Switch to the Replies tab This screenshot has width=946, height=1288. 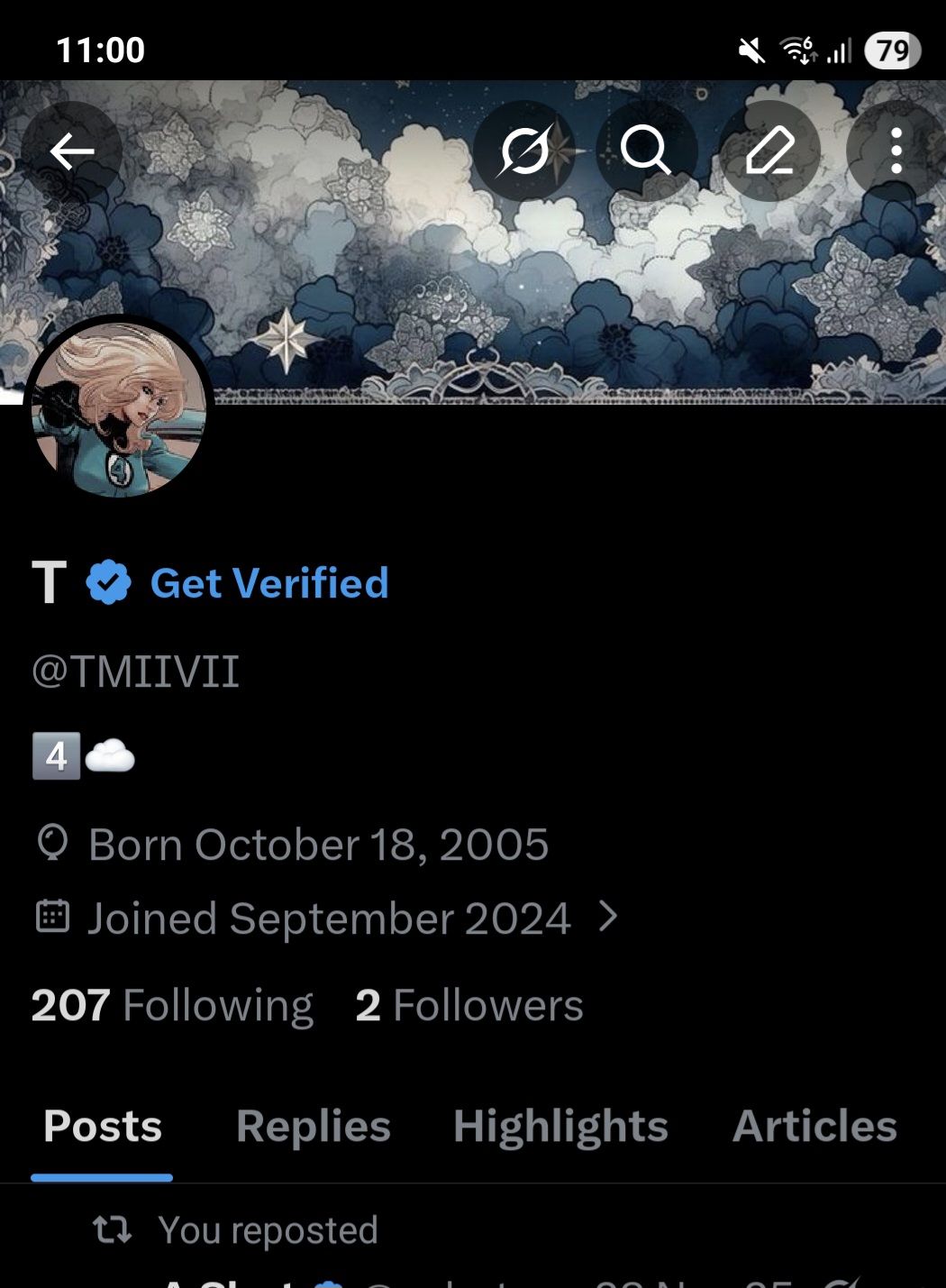pos(313,1126)
